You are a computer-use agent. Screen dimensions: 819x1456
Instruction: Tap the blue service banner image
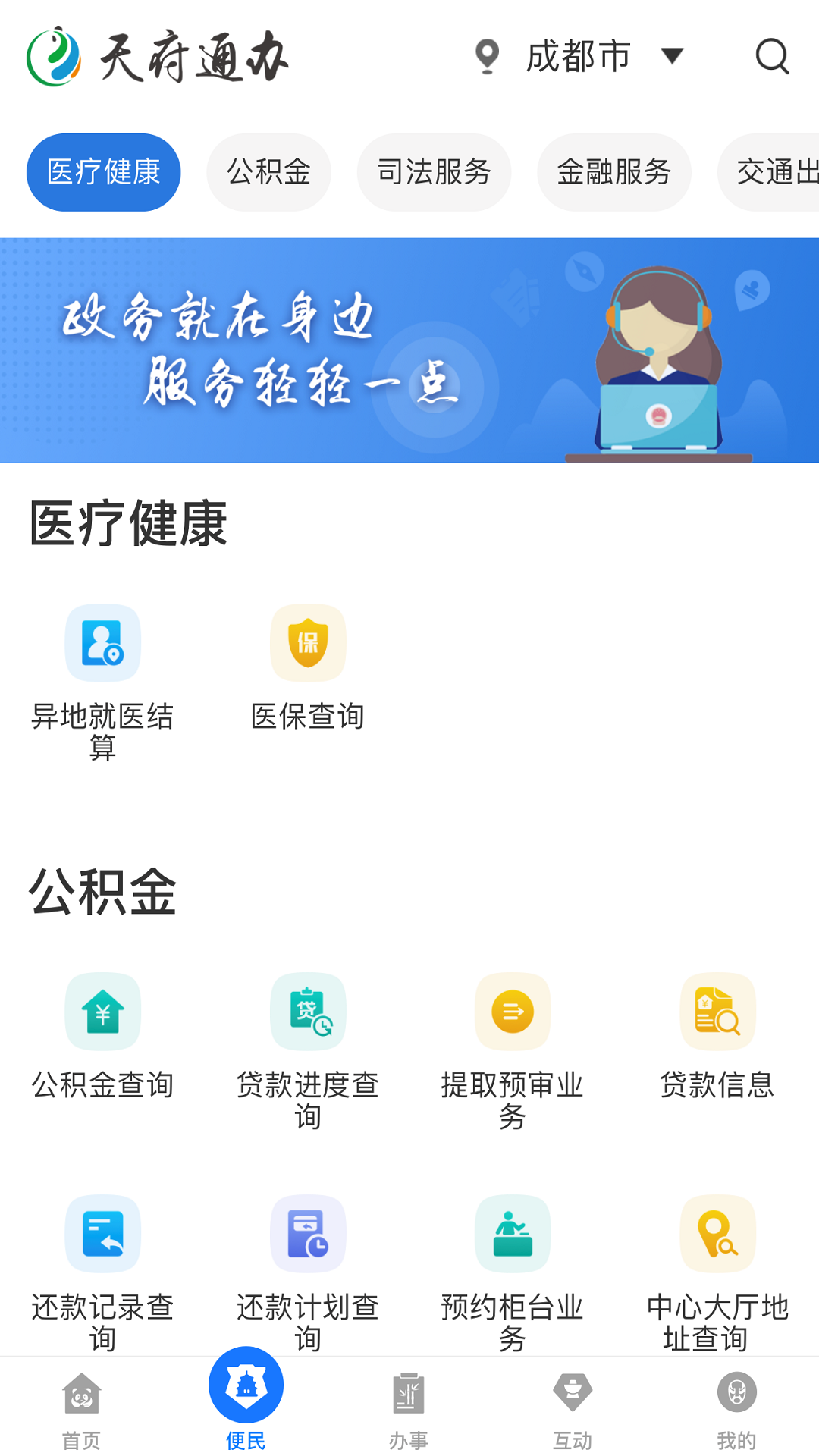click(409, 349)
